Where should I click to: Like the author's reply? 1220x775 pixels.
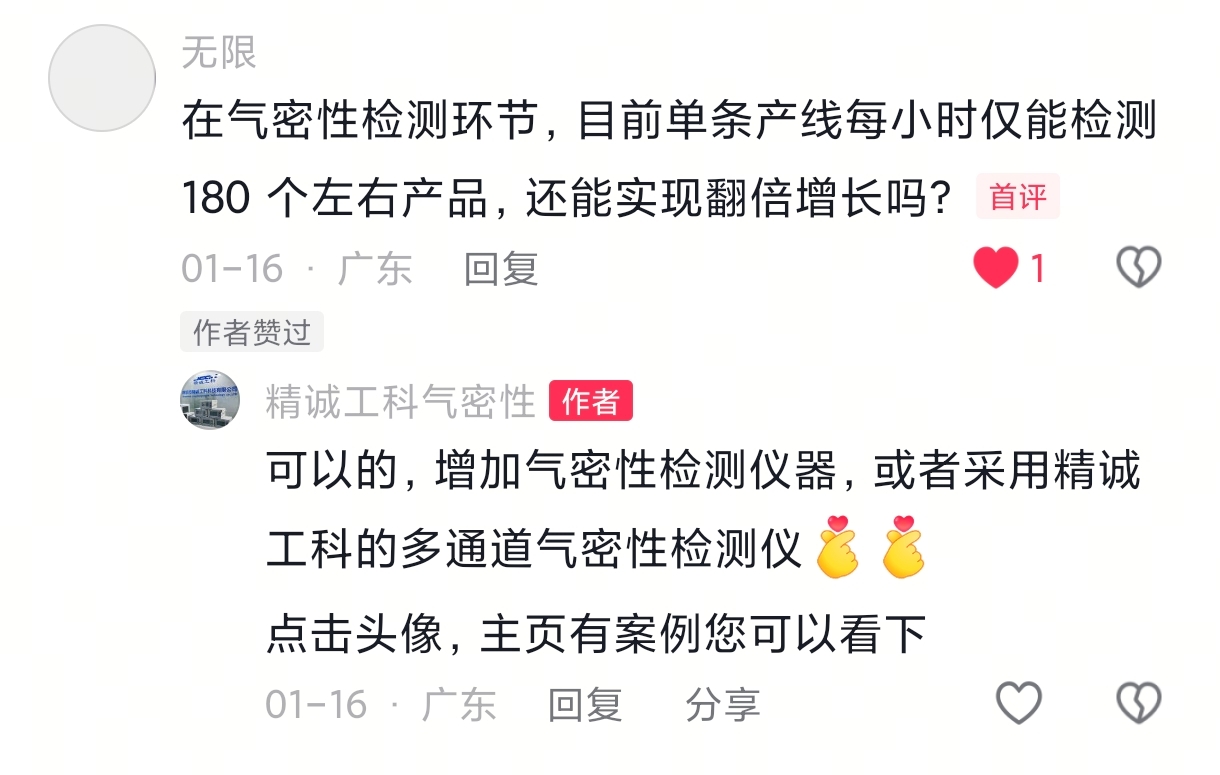click(x=1020, y=704)
